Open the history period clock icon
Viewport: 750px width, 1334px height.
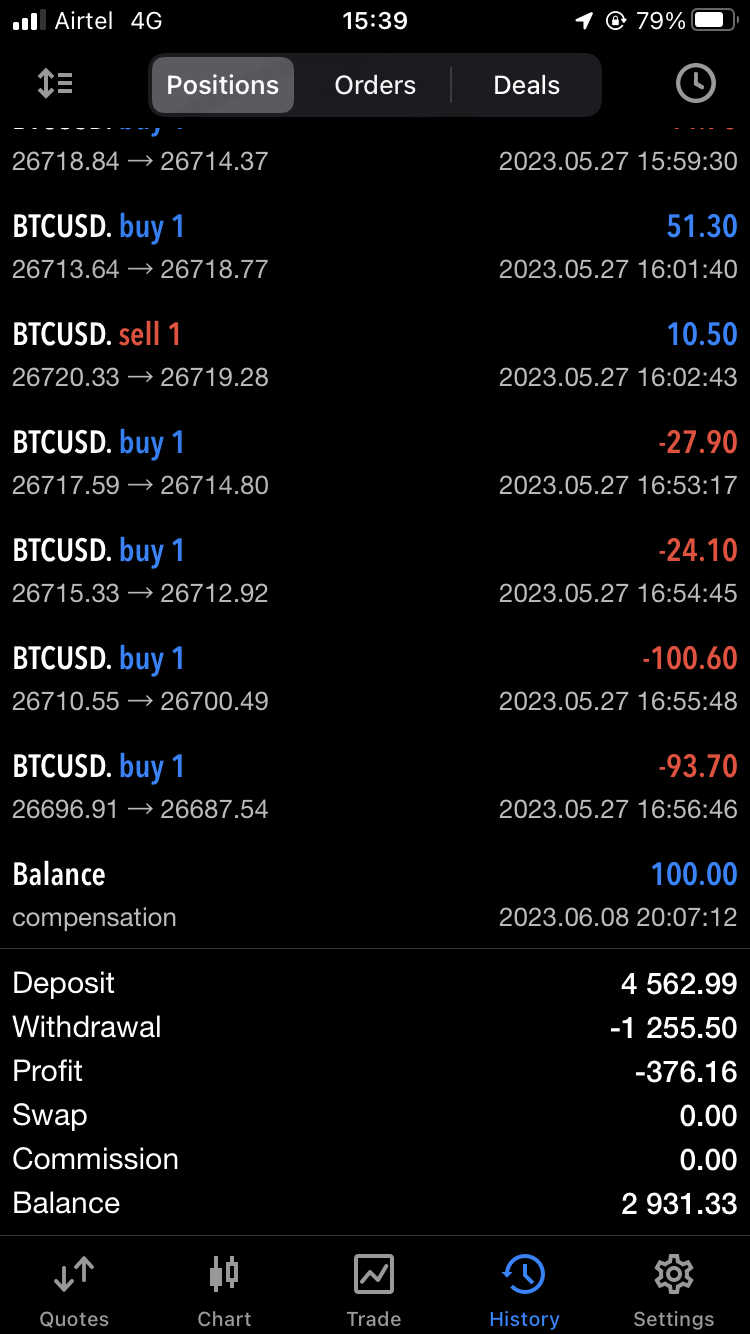pyautogui.click(x=695, y=84)
